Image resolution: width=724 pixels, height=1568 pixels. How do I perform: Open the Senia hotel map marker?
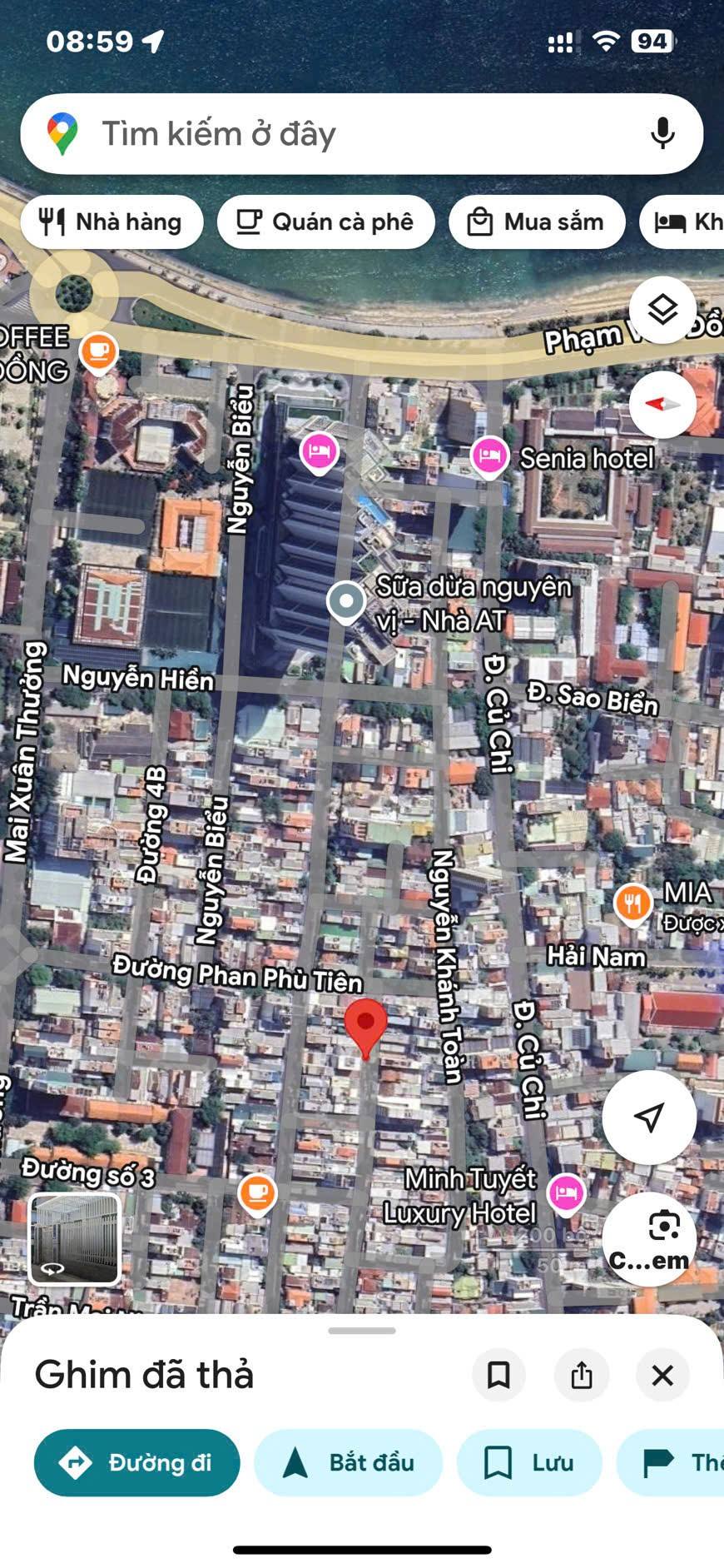coord(489,455)
